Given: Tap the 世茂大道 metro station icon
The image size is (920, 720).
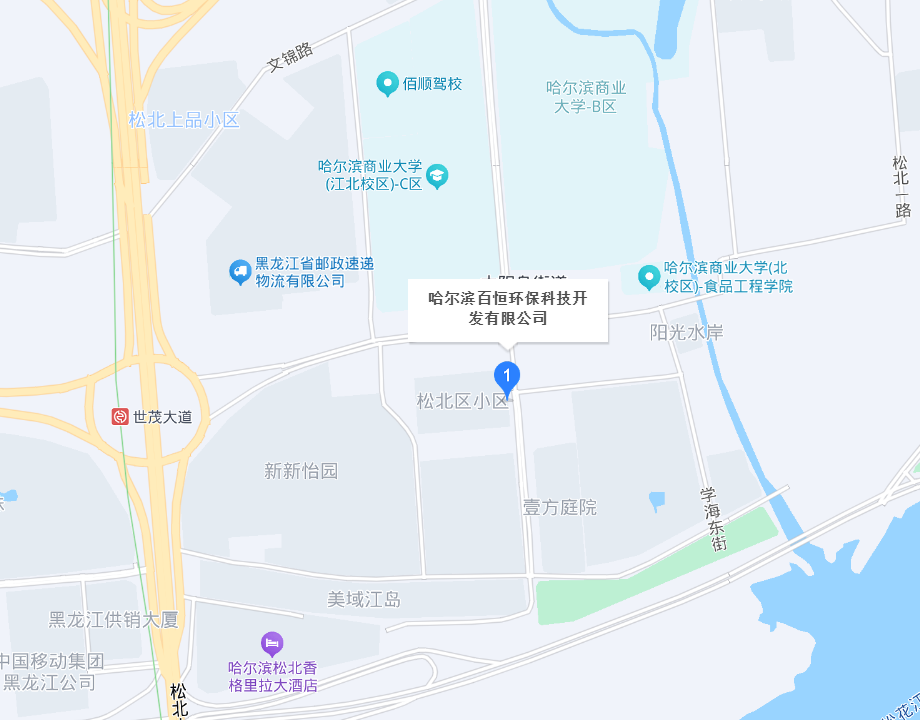Looking at the screenshot, I should 120,416.
